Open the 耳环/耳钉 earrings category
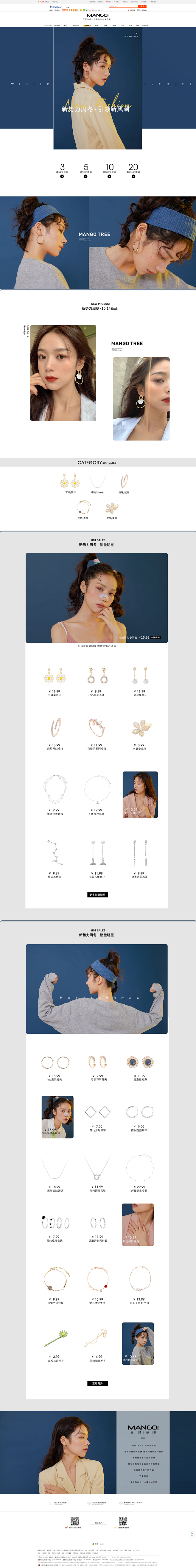This screenshot has height=1568, width=196. (71, 483)
